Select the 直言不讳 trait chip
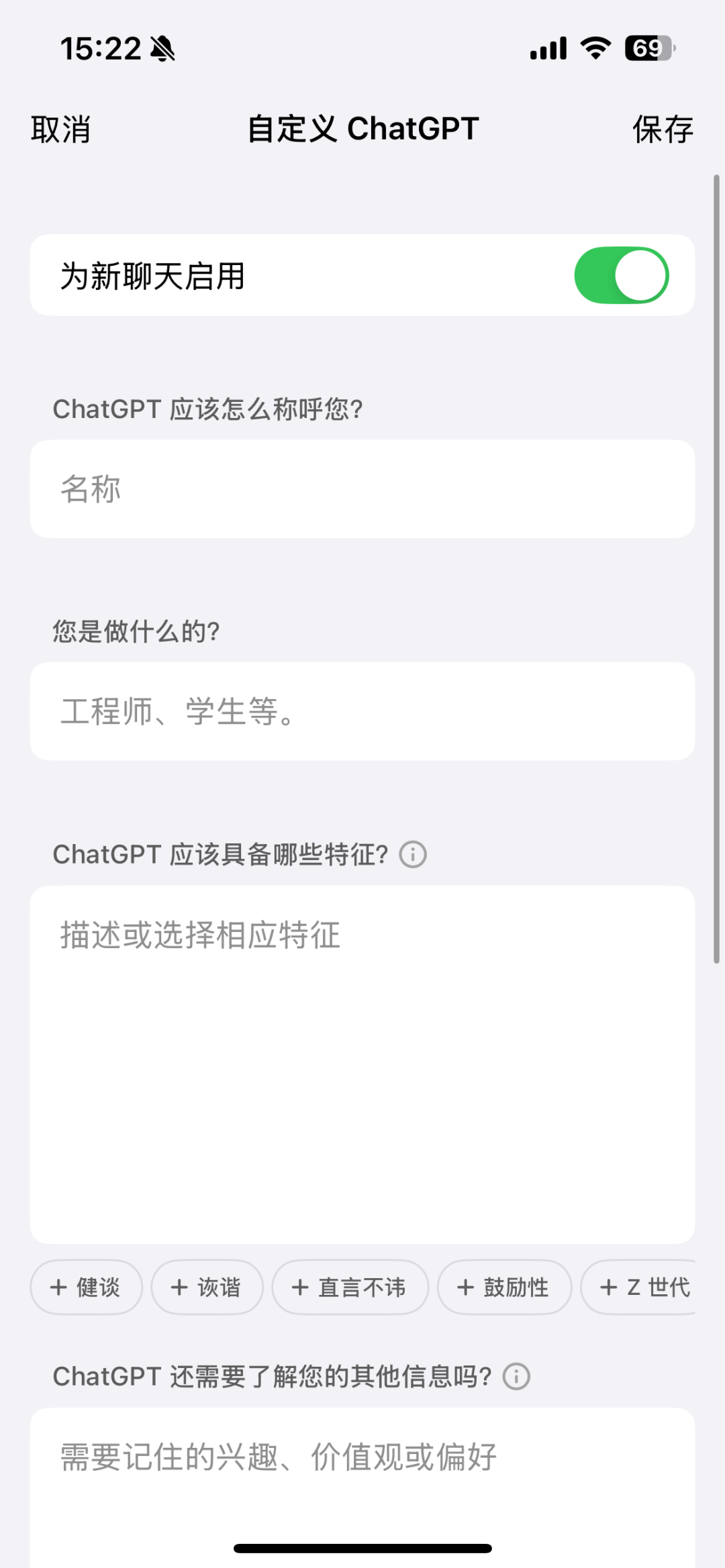 pos(350,1287)
